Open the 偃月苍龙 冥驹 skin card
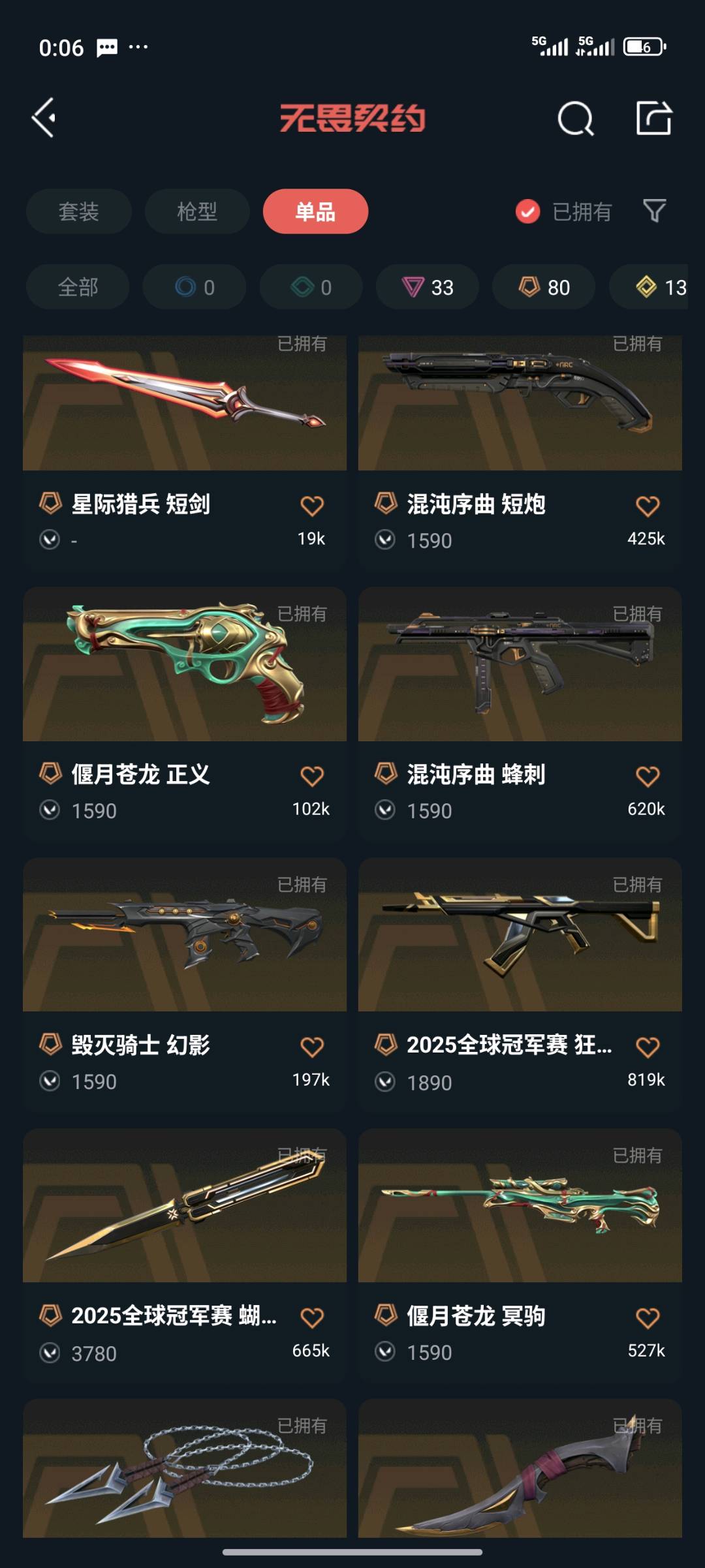 pos(520,1256)
